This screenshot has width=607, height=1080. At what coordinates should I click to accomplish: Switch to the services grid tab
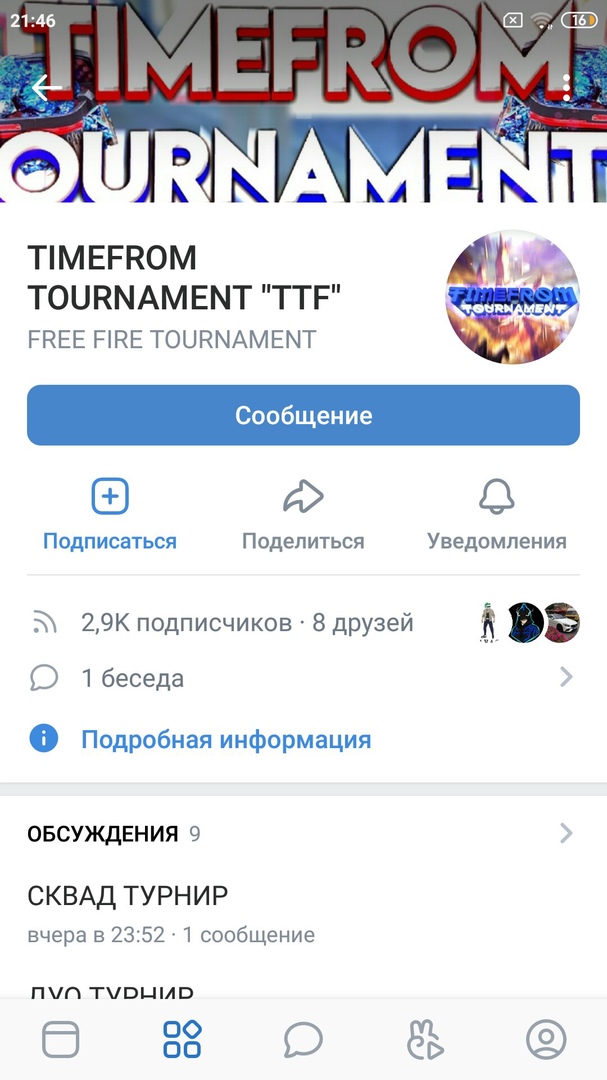click(x=182, y=1040)
